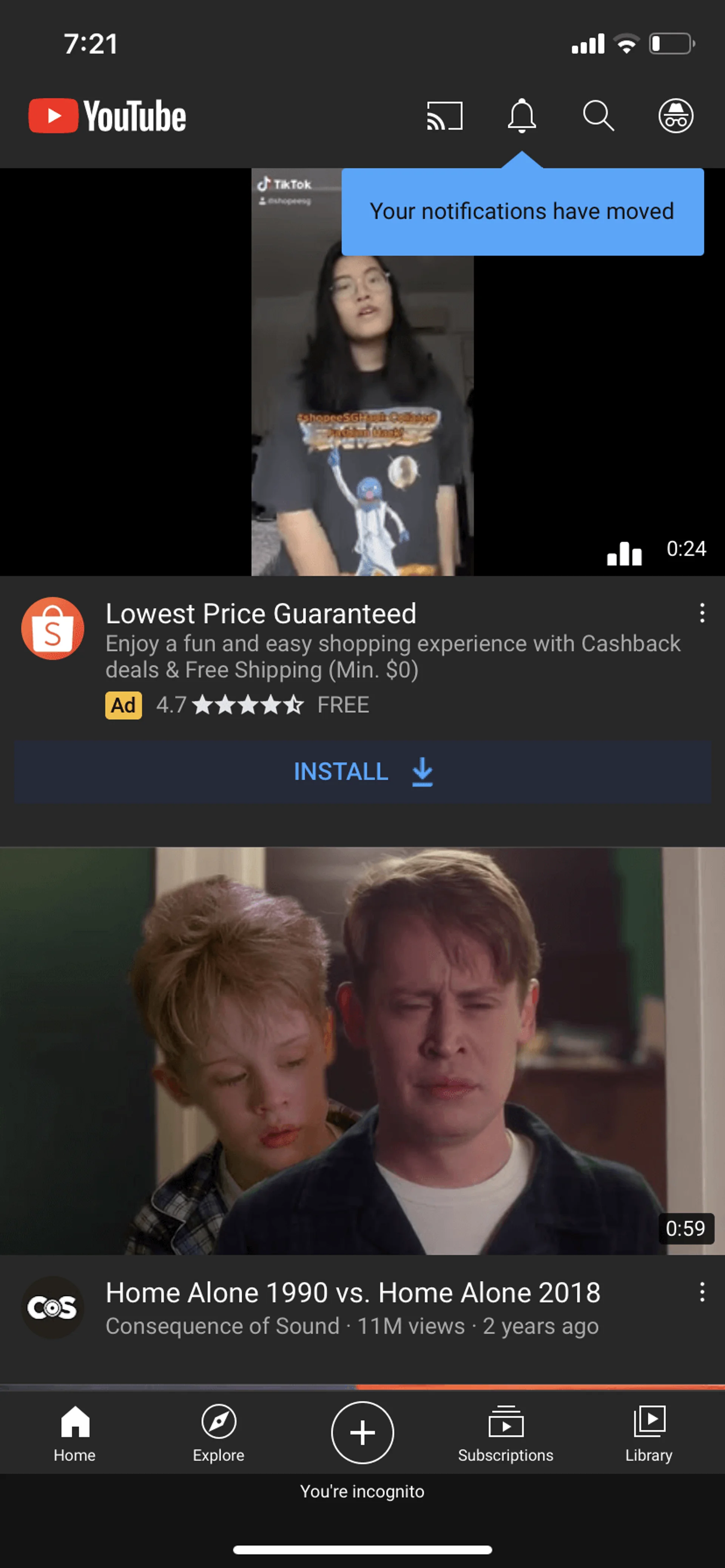Go to the Home tab
The image size is (725, 1568).
pyautogui.click(x=74, y=1433)
